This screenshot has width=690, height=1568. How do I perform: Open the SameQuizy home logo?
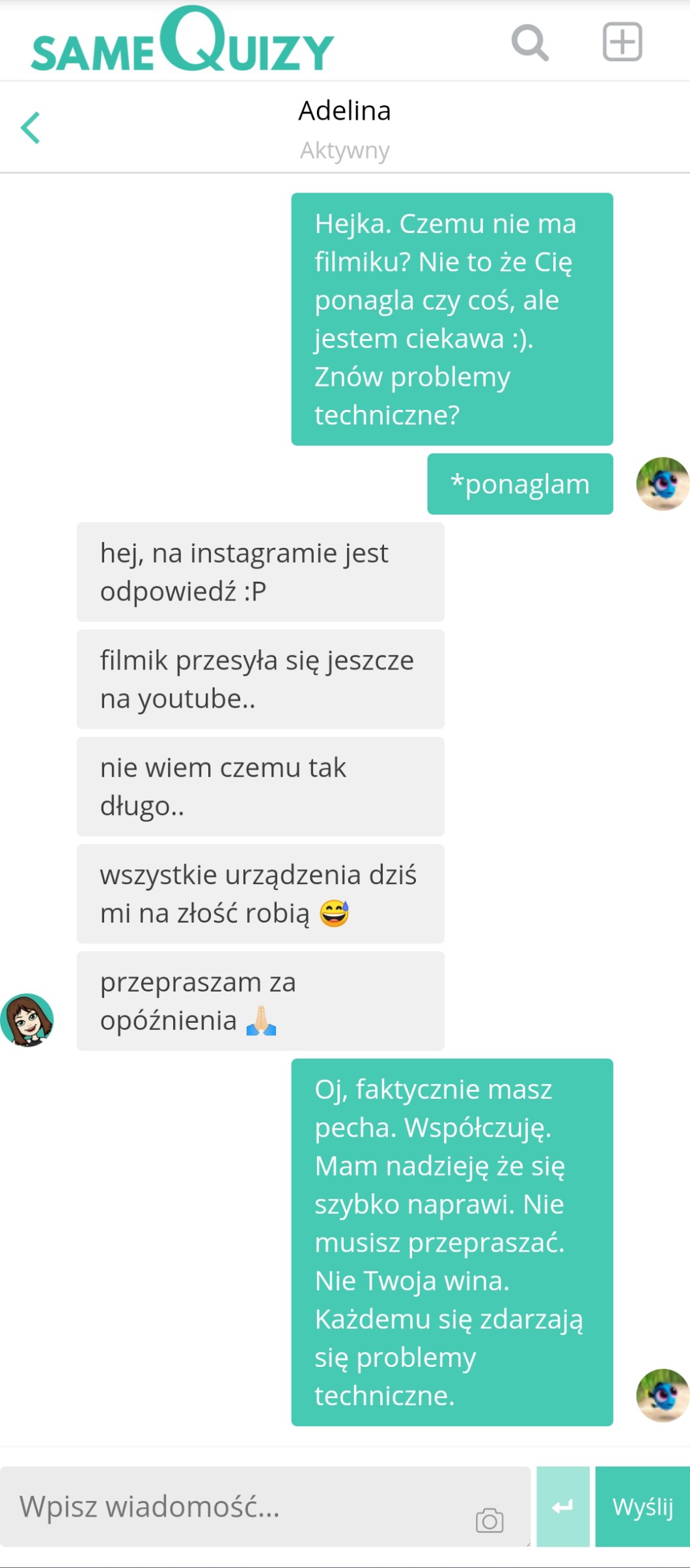[x=182, y=42]
